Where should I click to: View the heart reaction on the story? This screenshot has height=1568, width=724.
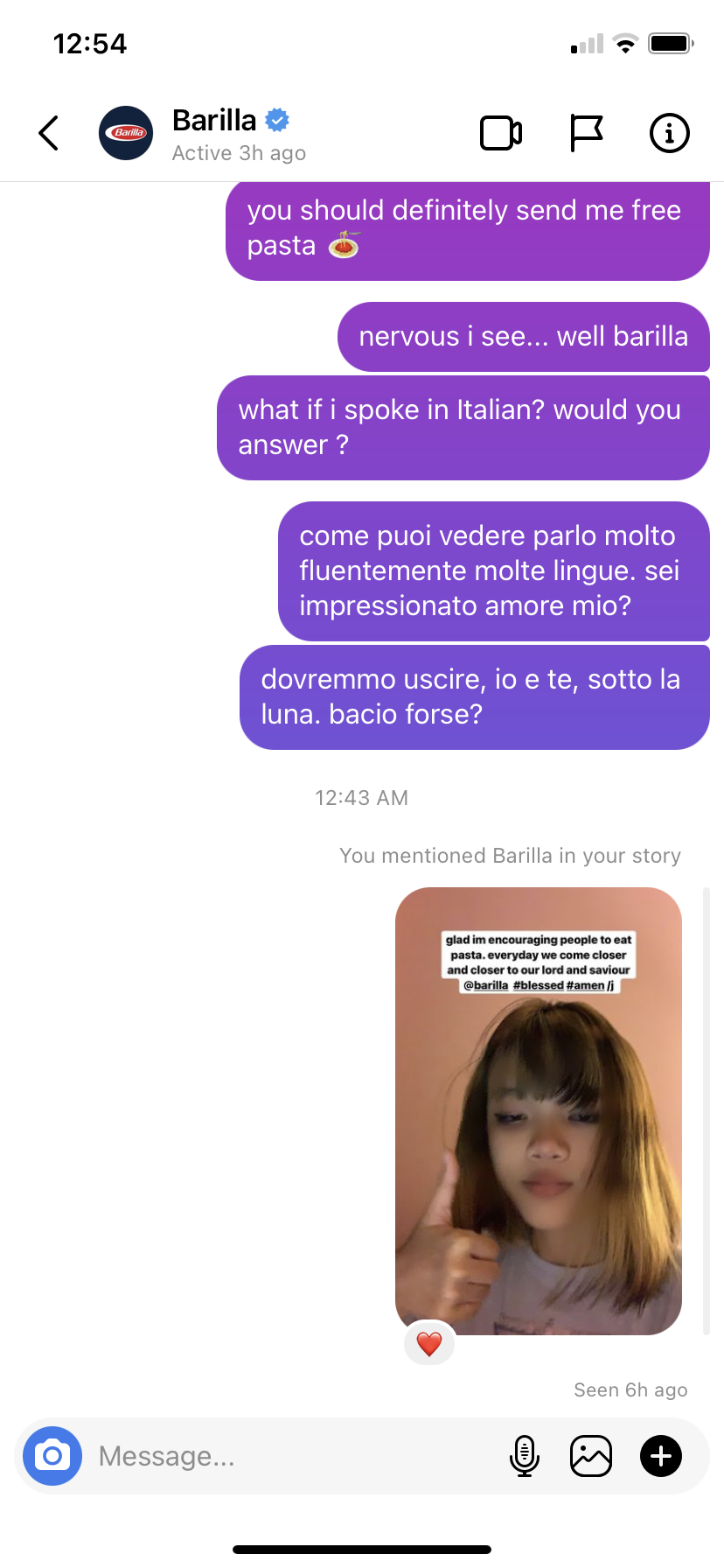coord(429,1343)
